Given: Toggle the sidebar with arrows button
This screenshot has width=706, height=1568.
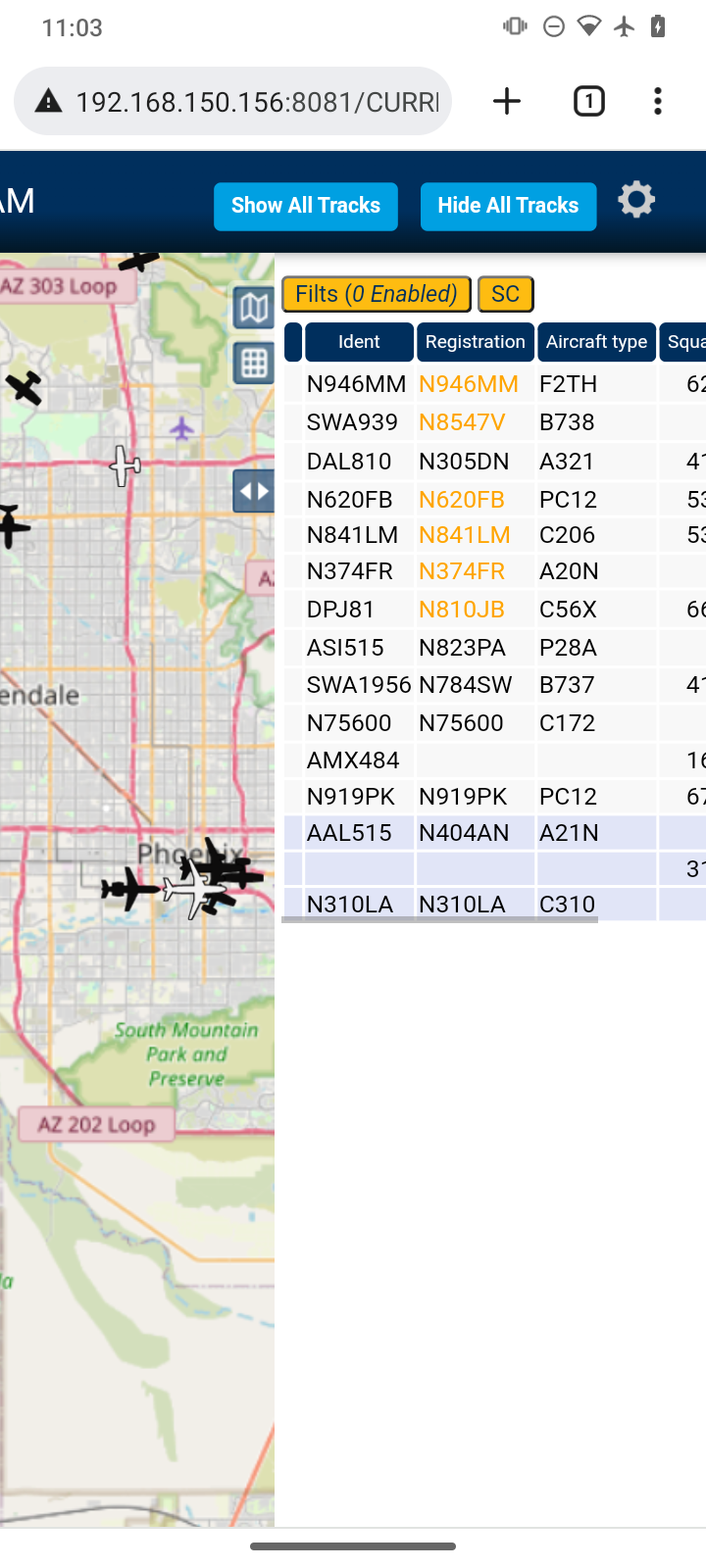Looking at the screenshot, I should [253, 491].
